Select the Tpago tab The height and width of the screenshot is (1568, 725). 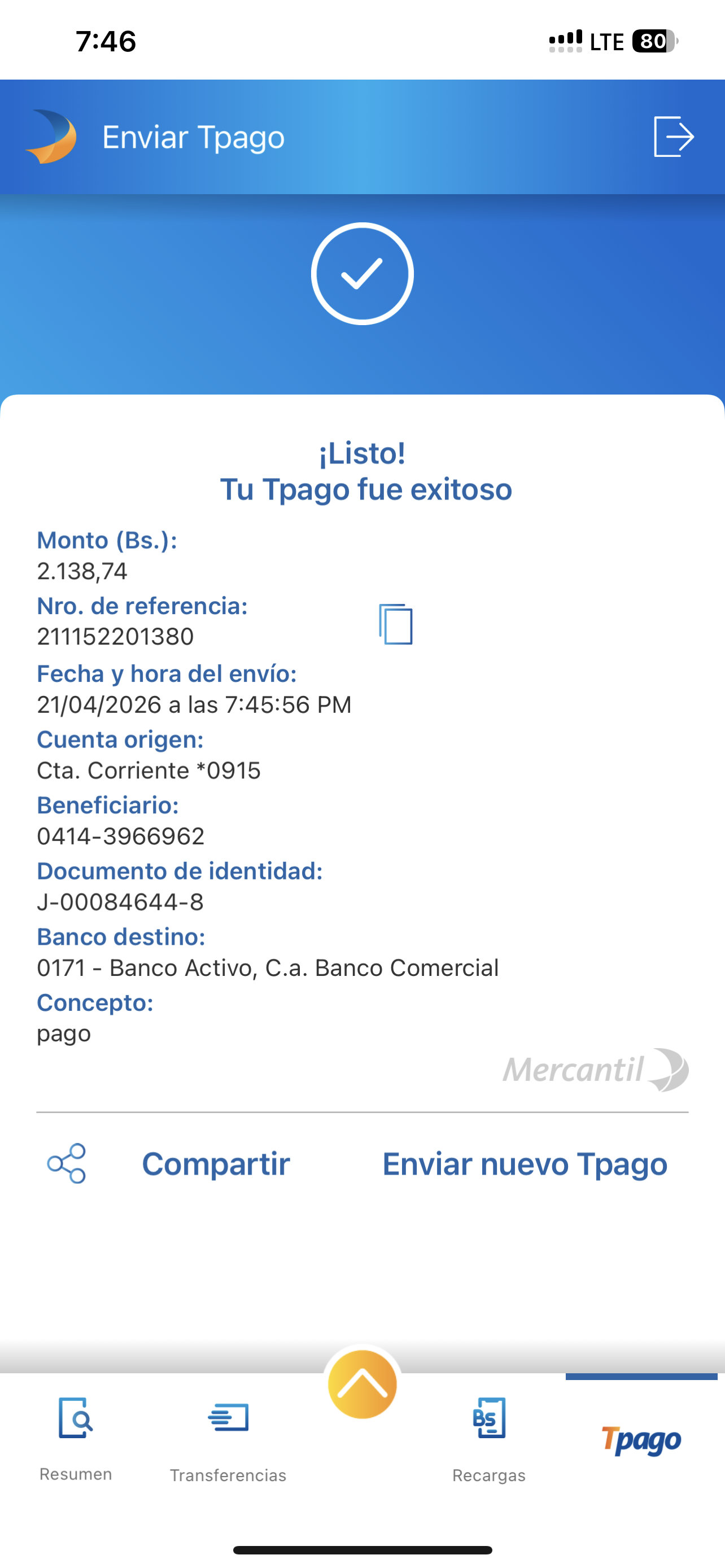pyautogui.click(x=641, y=1439)
